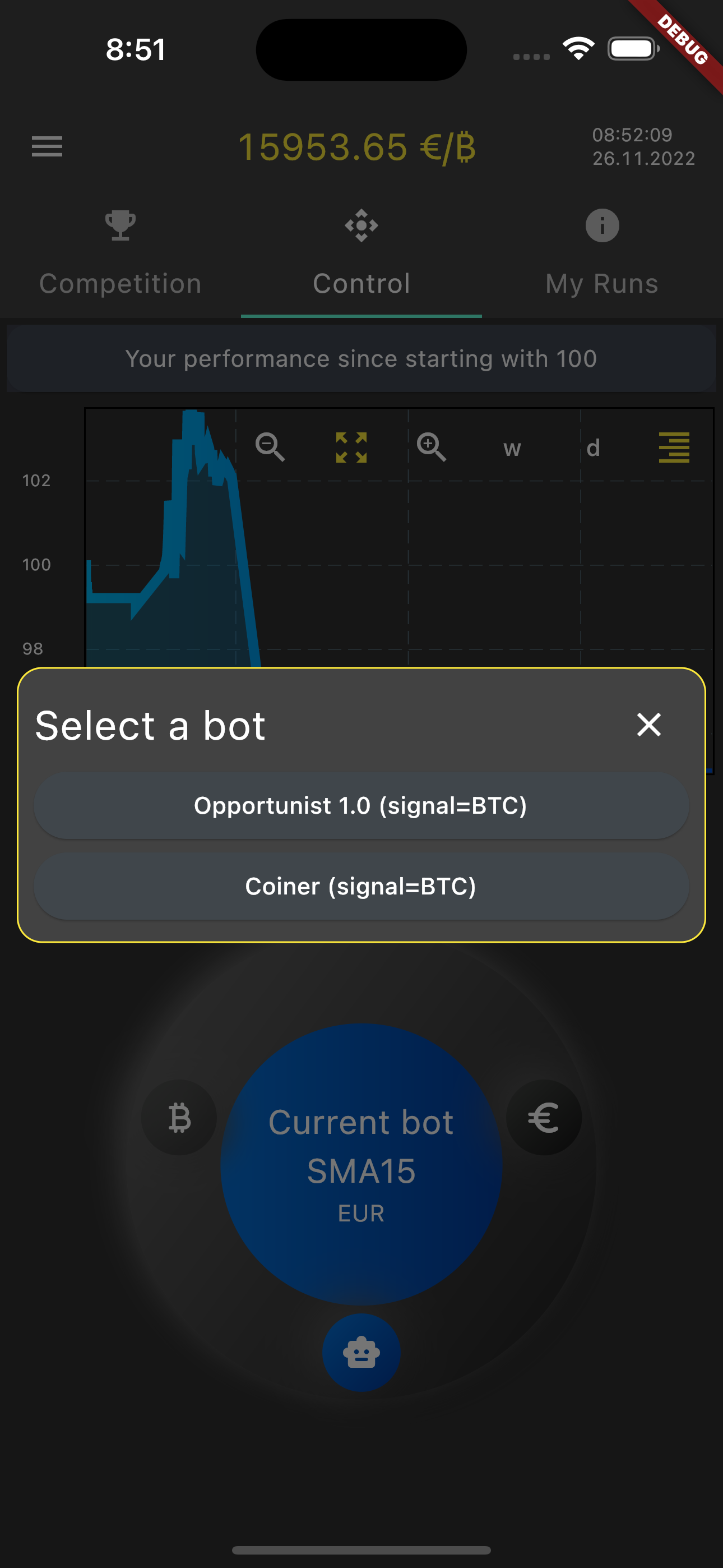
Task: Zoom out the performance chart
Action: tap(270, 448)
